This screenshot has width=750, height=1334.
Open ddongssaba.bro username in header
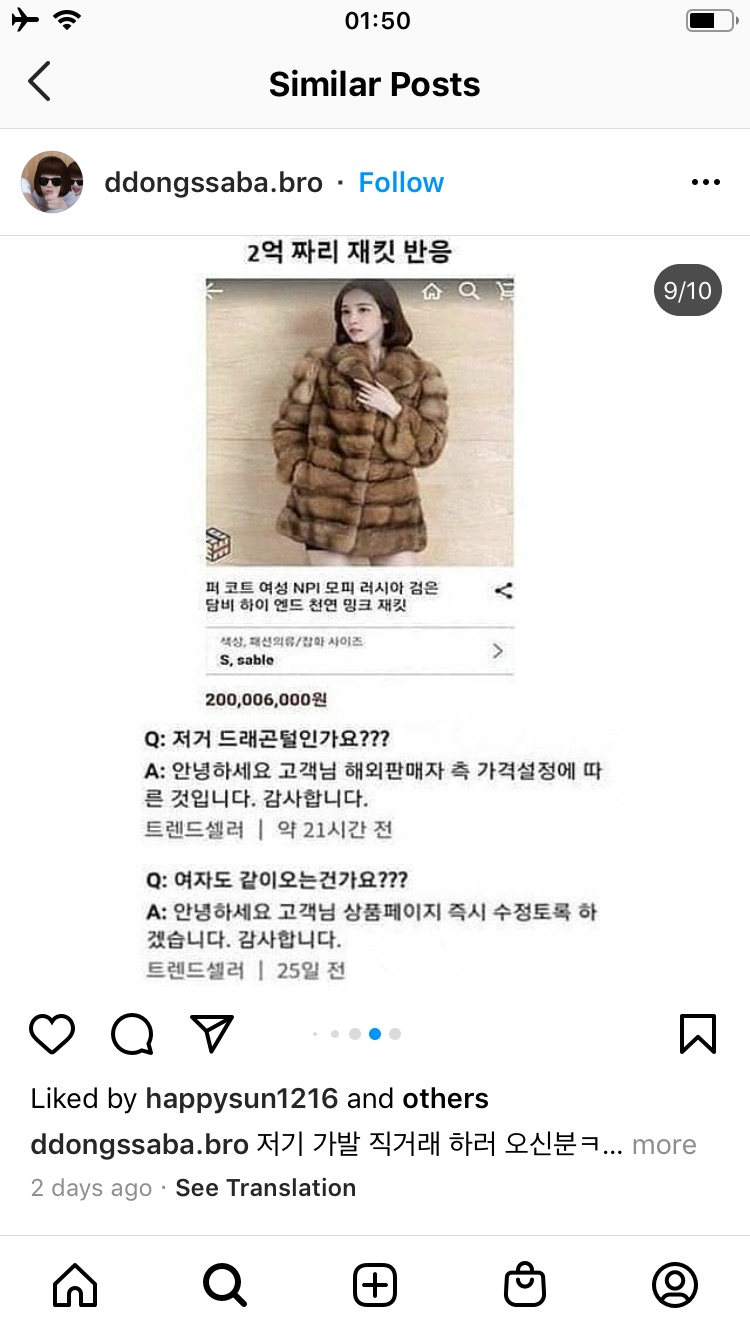[213, 183]
